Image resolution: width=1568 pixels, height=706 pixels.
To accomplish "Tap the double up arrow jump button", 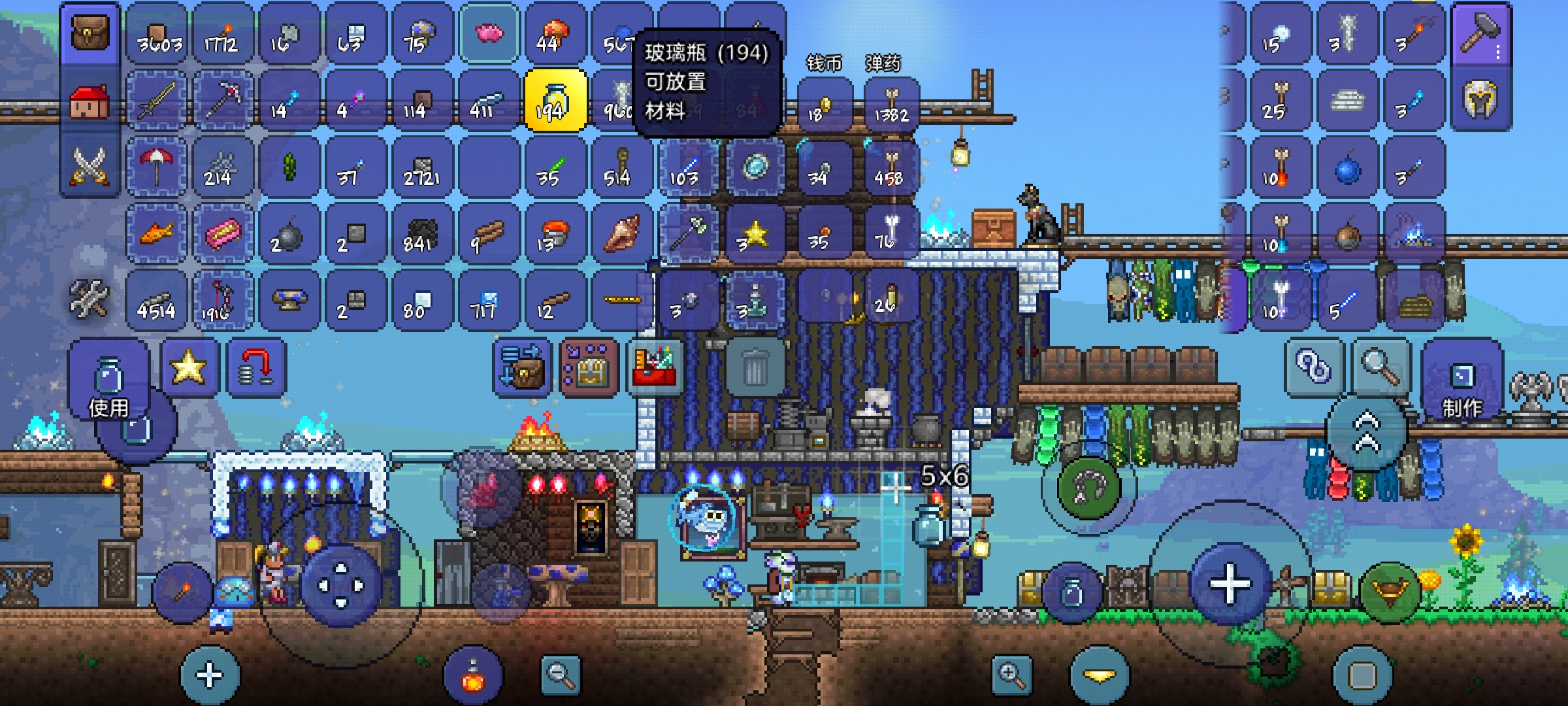I will click(x=1367, y=433).
